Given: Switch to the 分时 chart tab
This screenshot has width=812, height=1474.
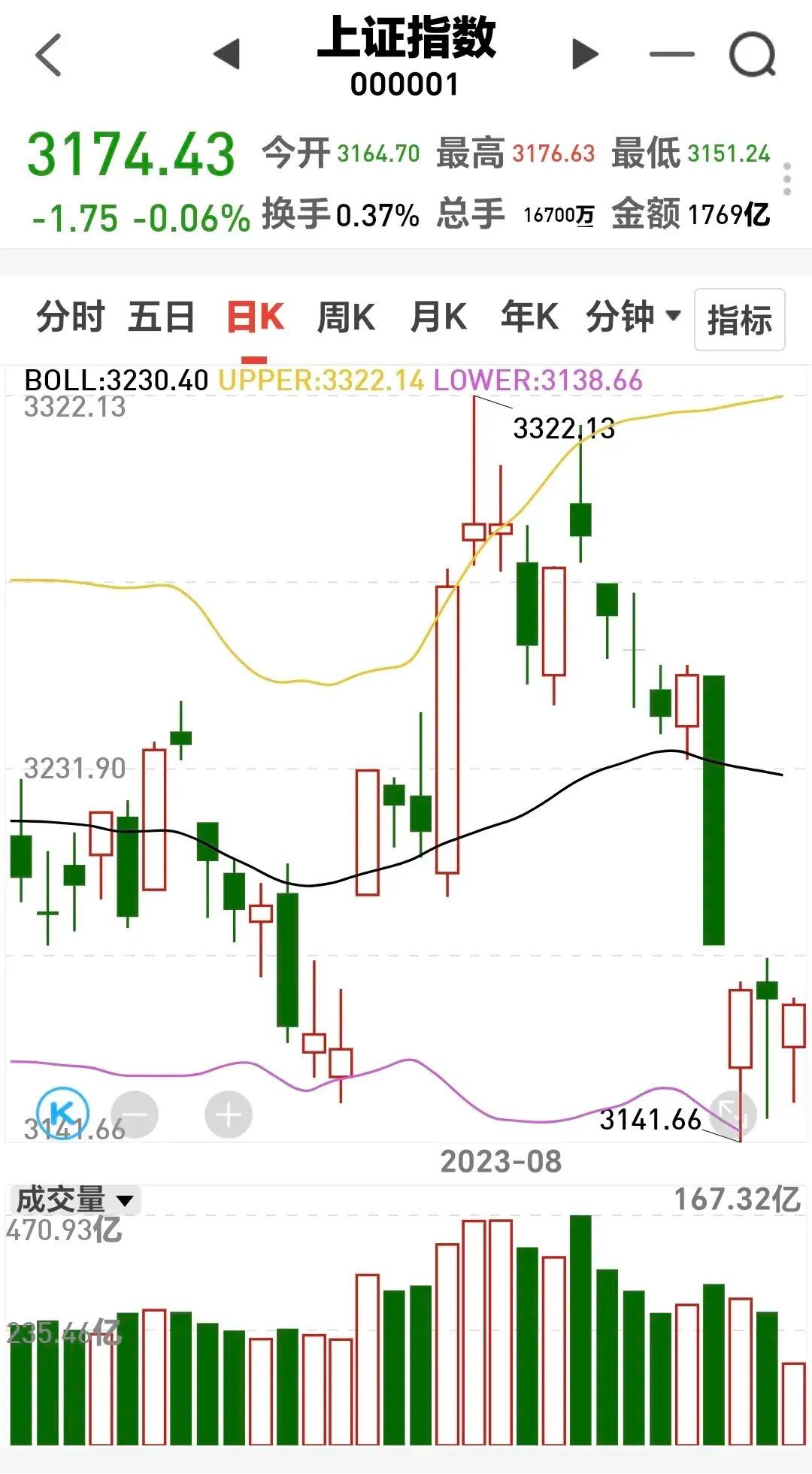Looking at the screenshot, I should coord(71,317).
